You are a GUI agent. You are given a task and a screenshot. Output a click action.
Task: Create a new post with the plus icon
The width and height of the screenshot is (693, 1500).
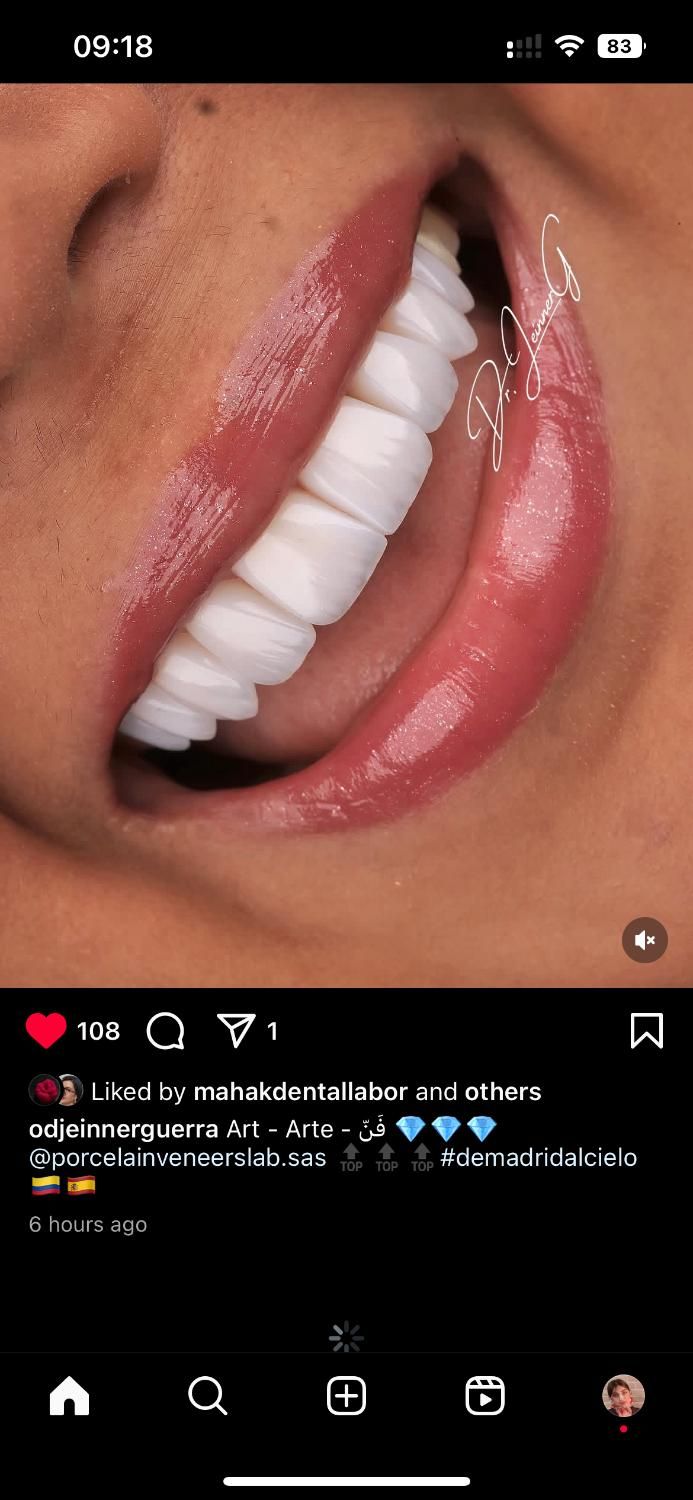tap(346, 1396)
